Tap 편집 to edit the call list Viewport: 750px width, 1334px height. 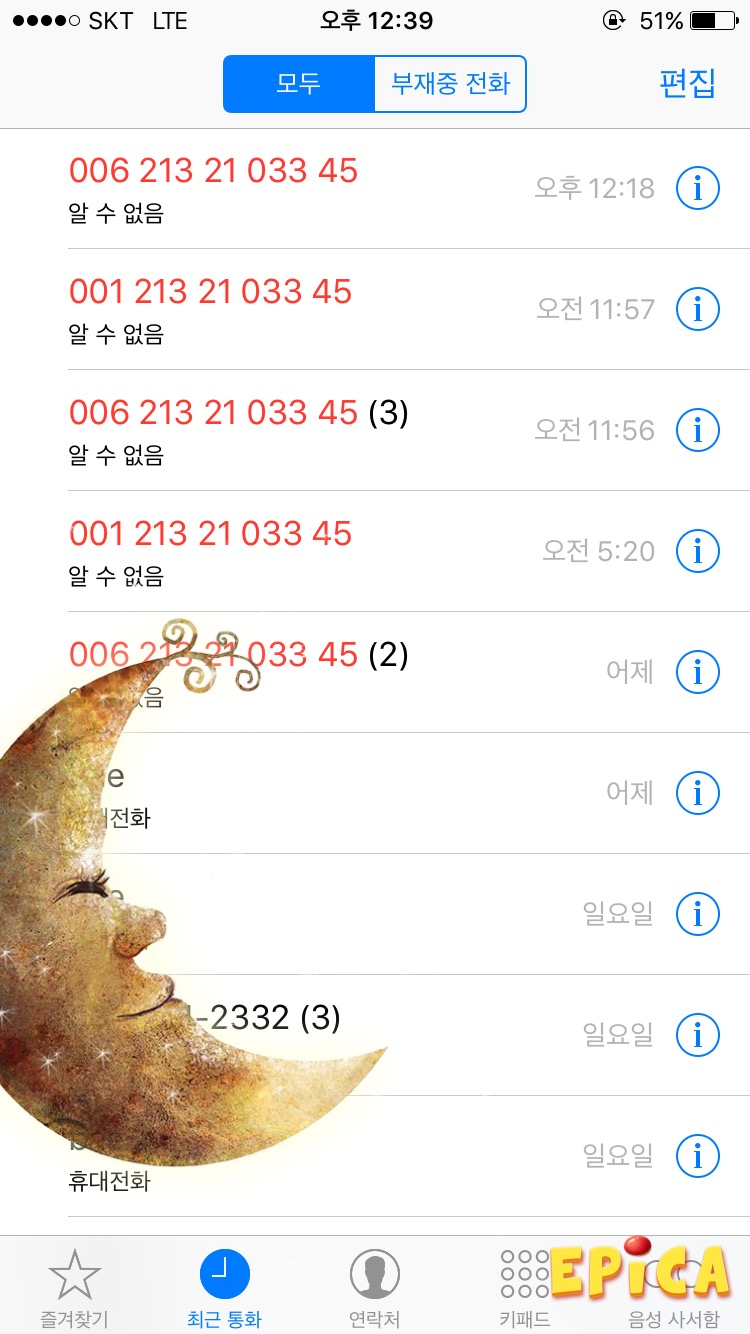click(x=687, y=83)
